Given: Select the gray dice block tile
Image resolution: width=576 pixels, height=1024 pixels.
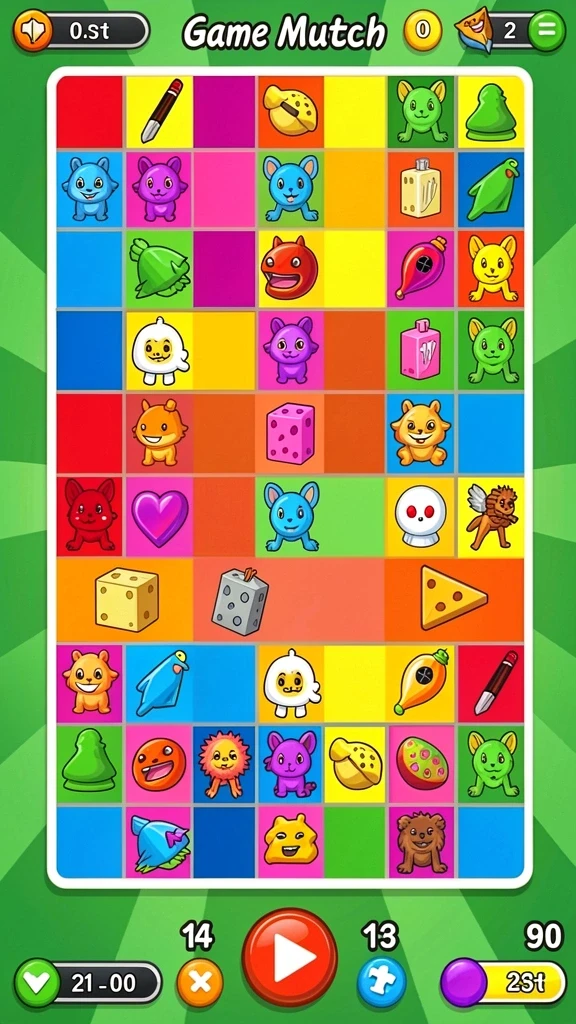Looking at the screenshot, I should click(240, 601).
